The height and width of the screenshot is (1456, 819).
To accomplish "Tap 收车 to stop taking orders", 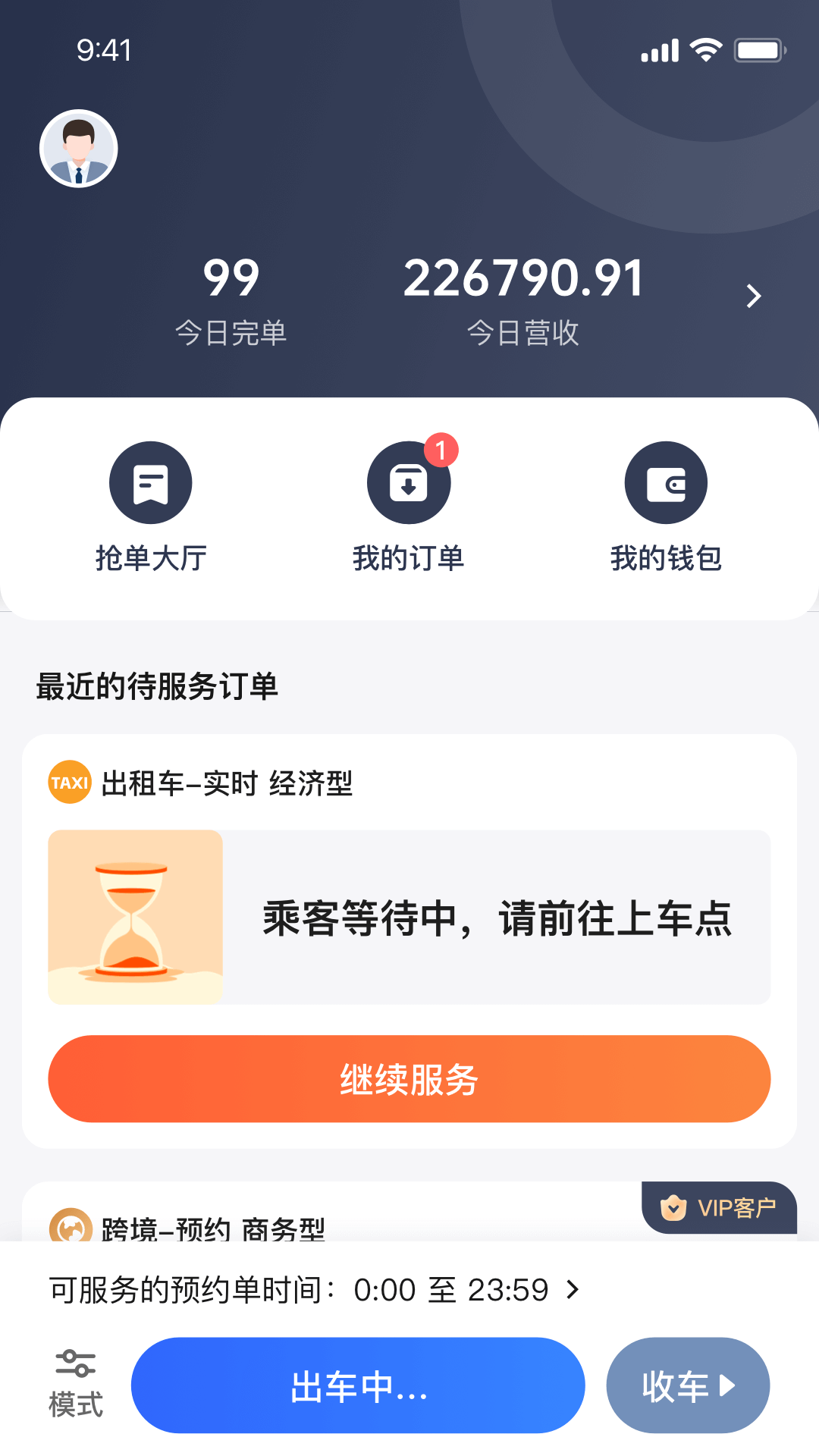I will (687, 1385).
